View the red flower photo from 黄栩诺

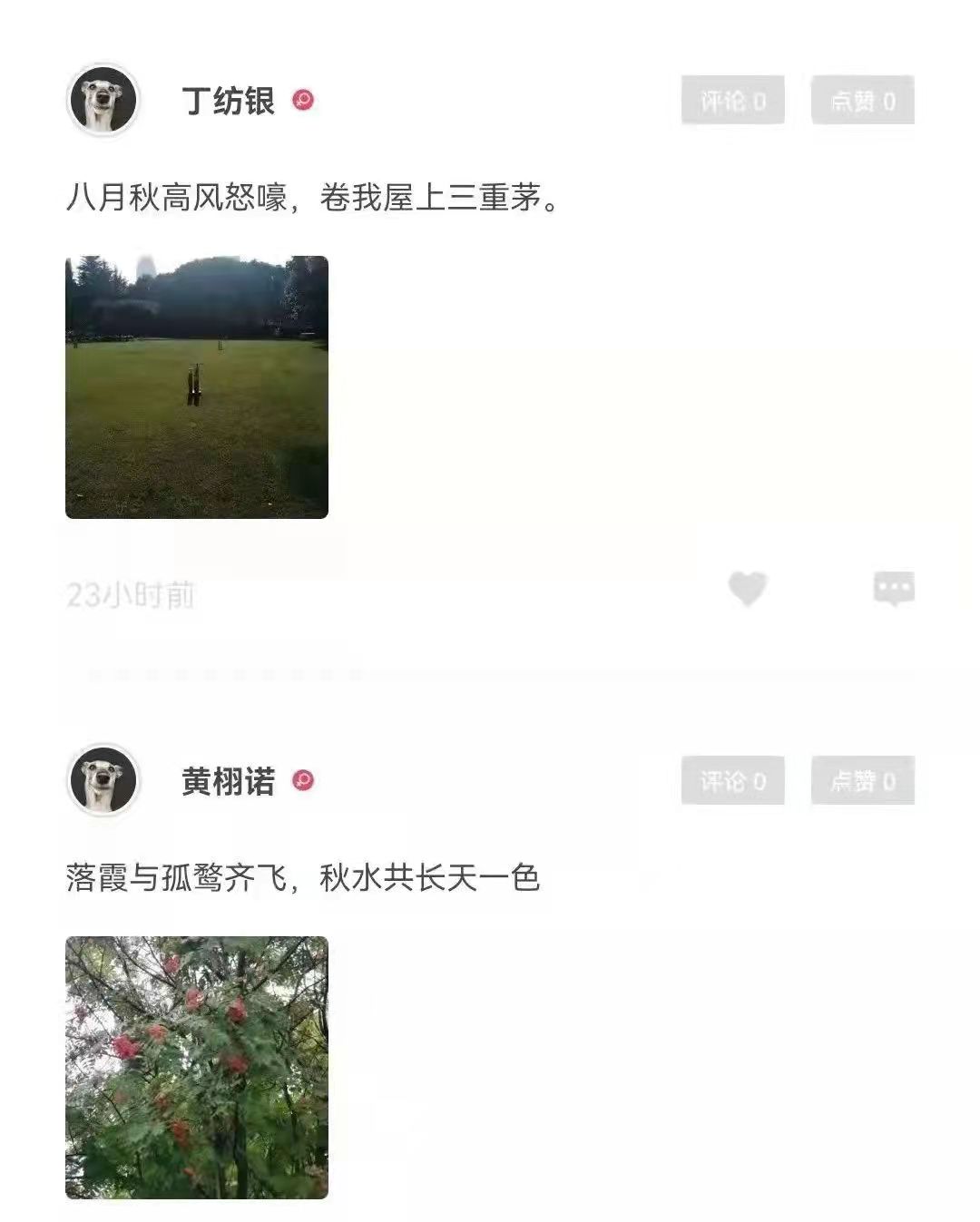(197, 1068)
